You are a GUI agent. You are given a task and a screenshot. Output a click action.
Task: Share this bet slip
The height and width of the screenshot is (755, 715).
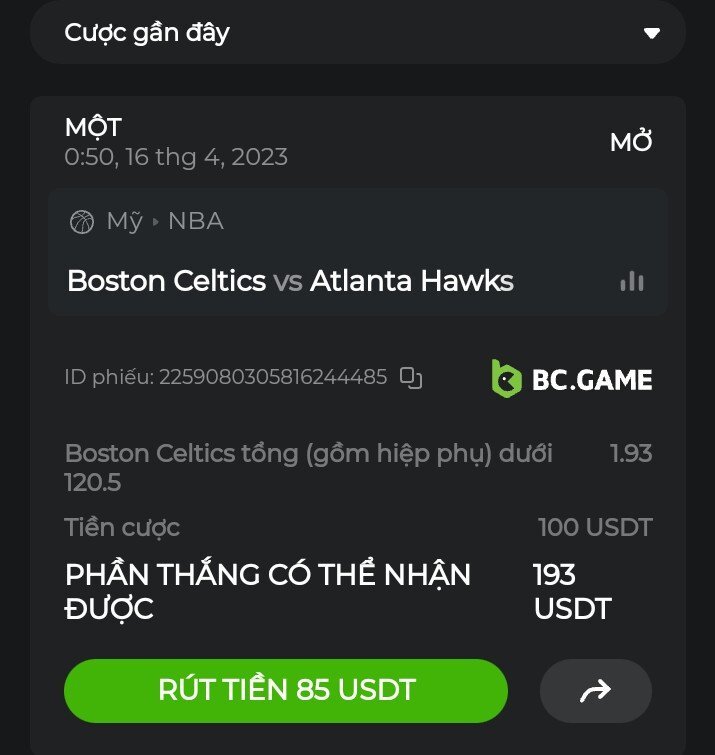[595, 691]
